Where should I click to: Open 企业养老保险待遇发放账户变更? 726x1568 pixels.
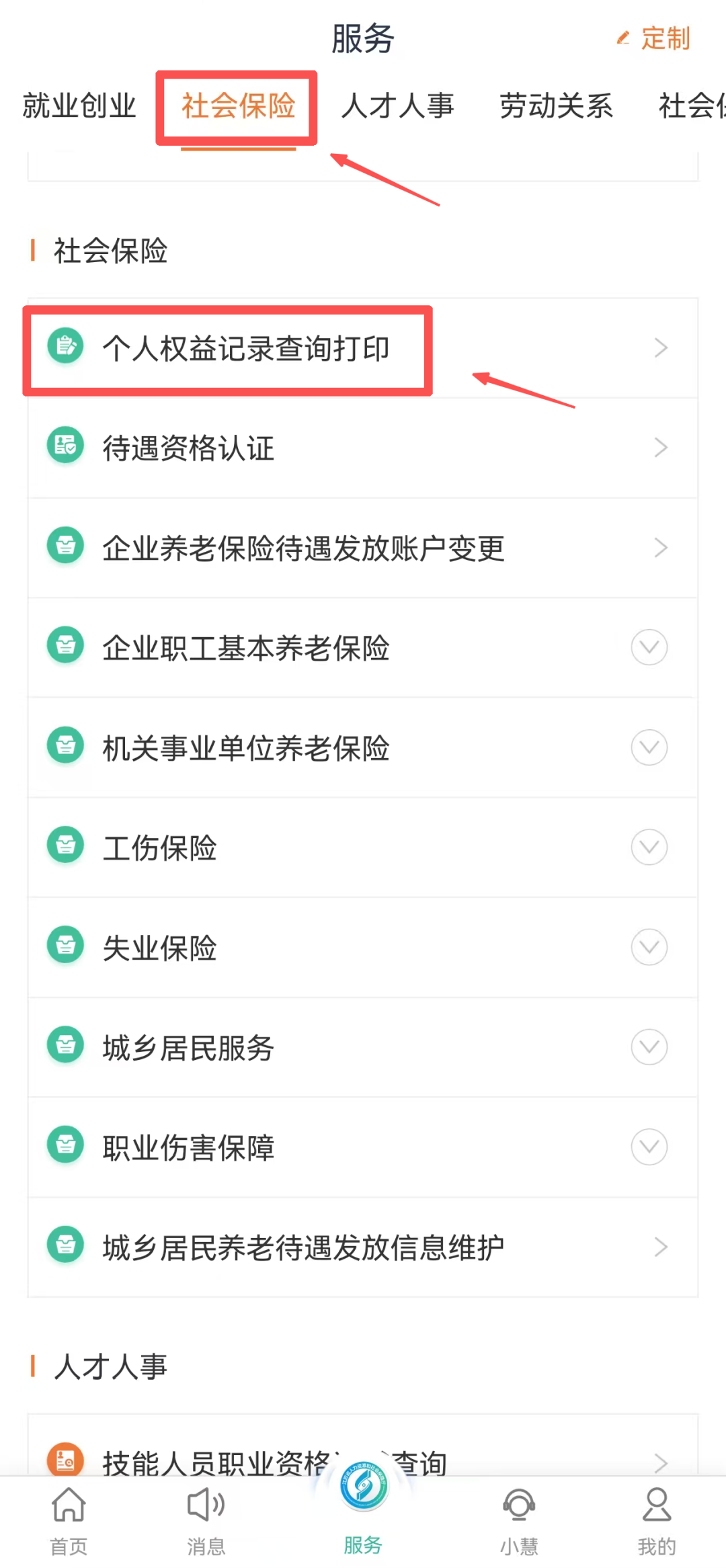pyautogui.click(x=362, y=548)
